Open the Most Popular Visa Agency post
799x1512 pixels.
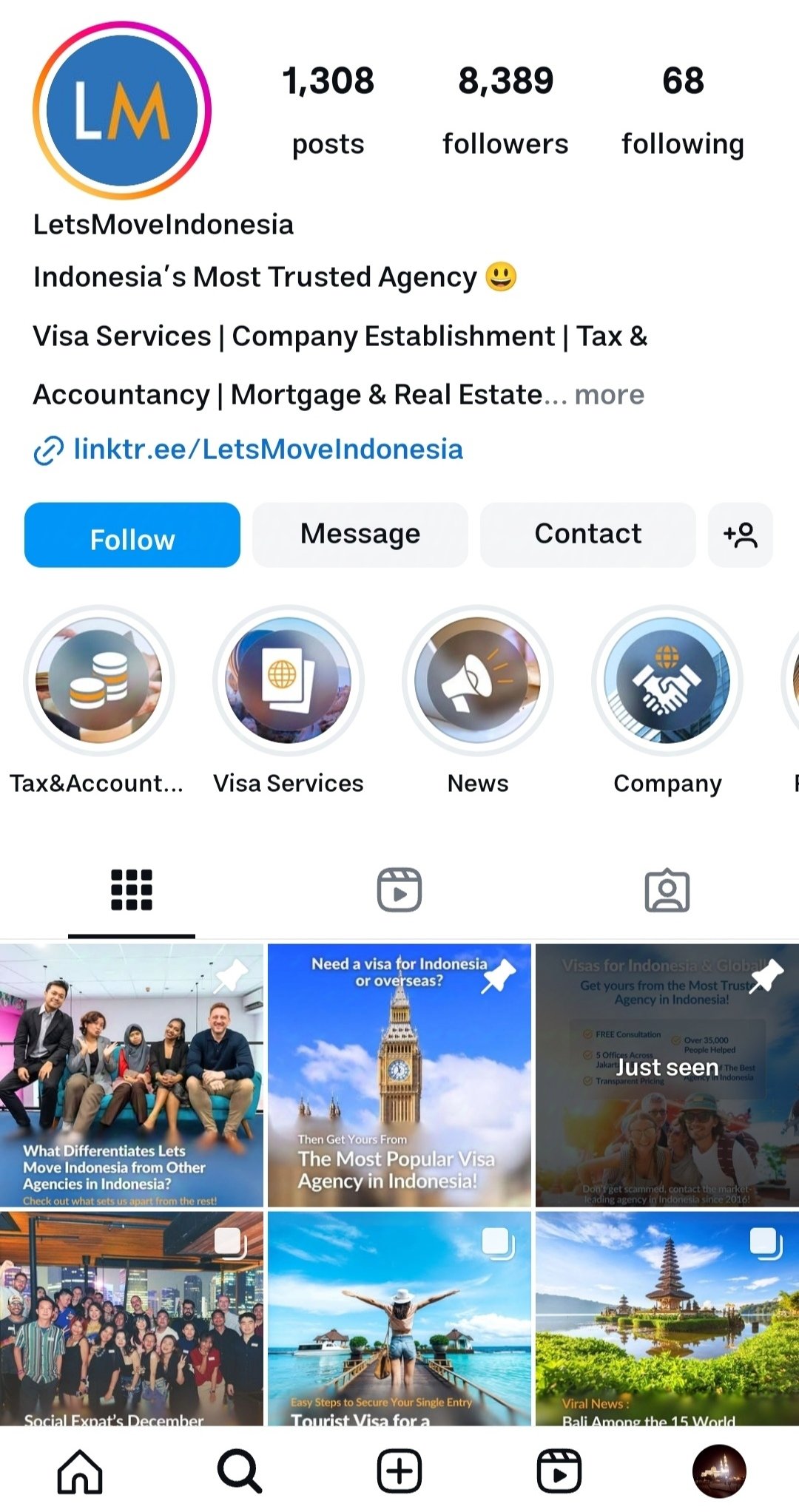coord(399,1075)
